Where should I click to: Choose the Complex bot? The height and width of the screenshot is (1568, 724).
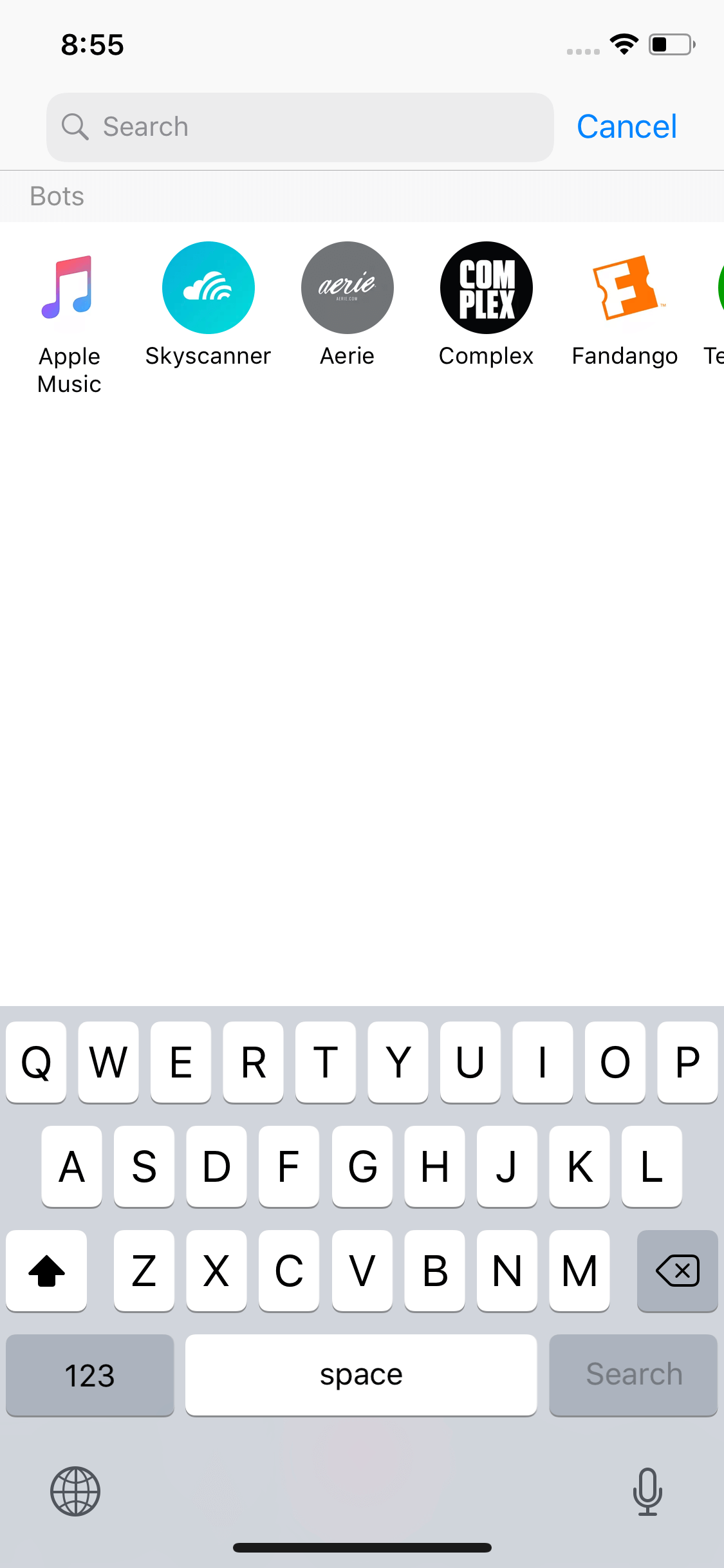click(x=487, y=305)
